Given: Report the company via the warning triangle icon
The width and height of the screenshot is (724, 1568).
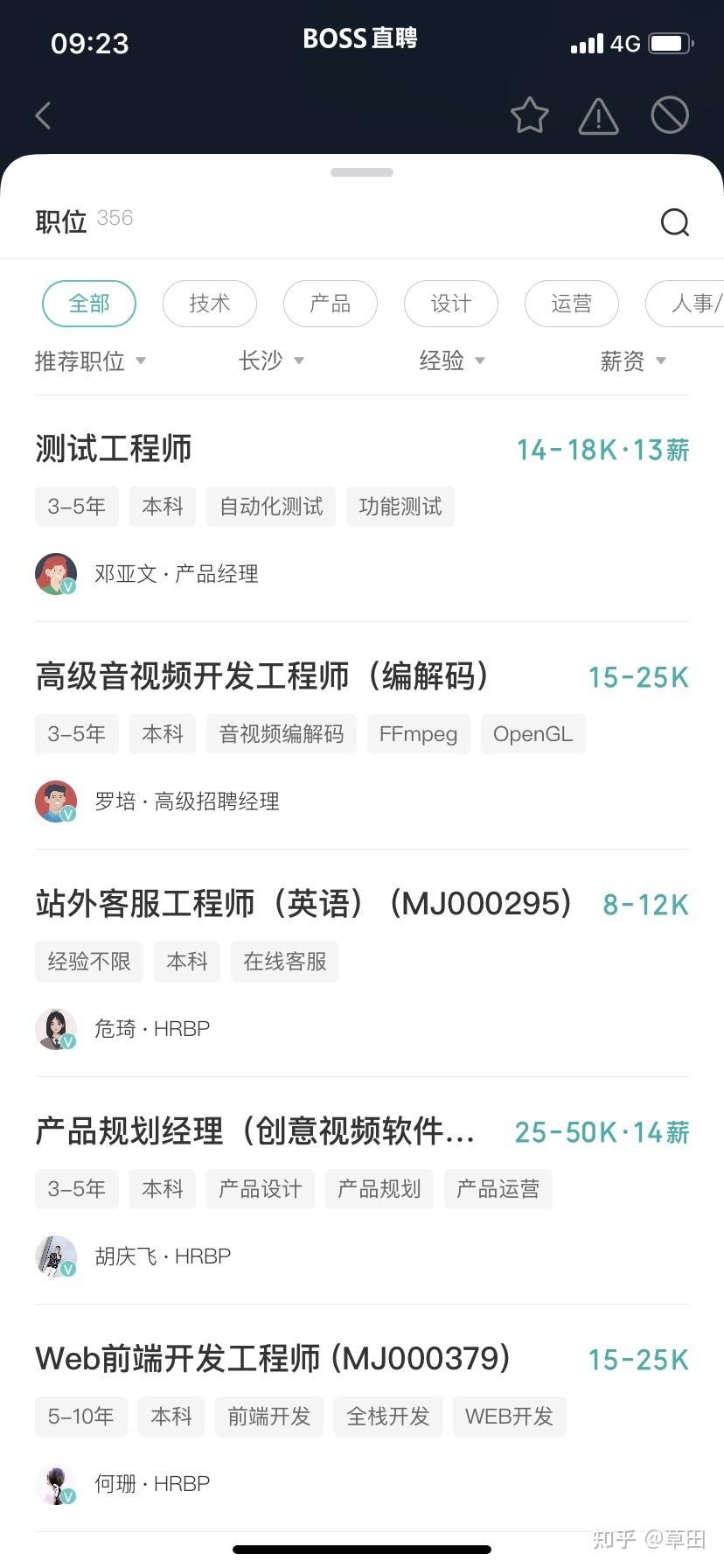Looking at the screenshot, I should (599, 115).
